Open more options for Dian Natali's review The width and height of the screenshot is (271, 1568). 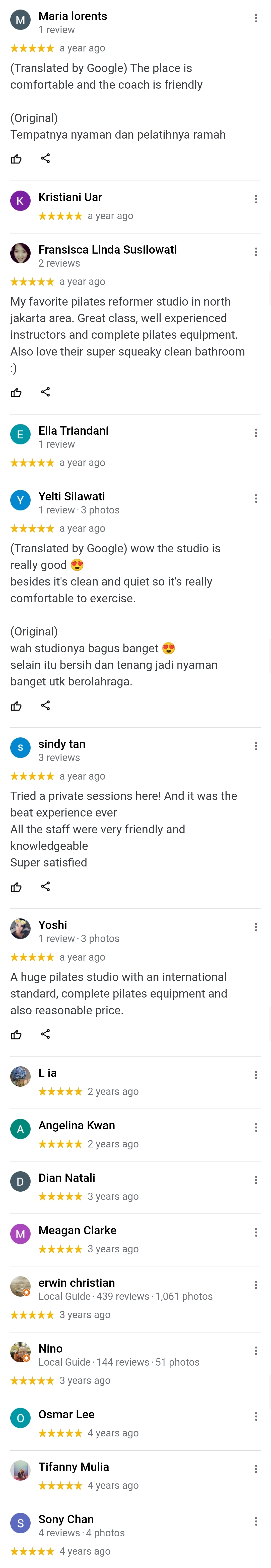pyautogui.click(x=256, y=1180)
